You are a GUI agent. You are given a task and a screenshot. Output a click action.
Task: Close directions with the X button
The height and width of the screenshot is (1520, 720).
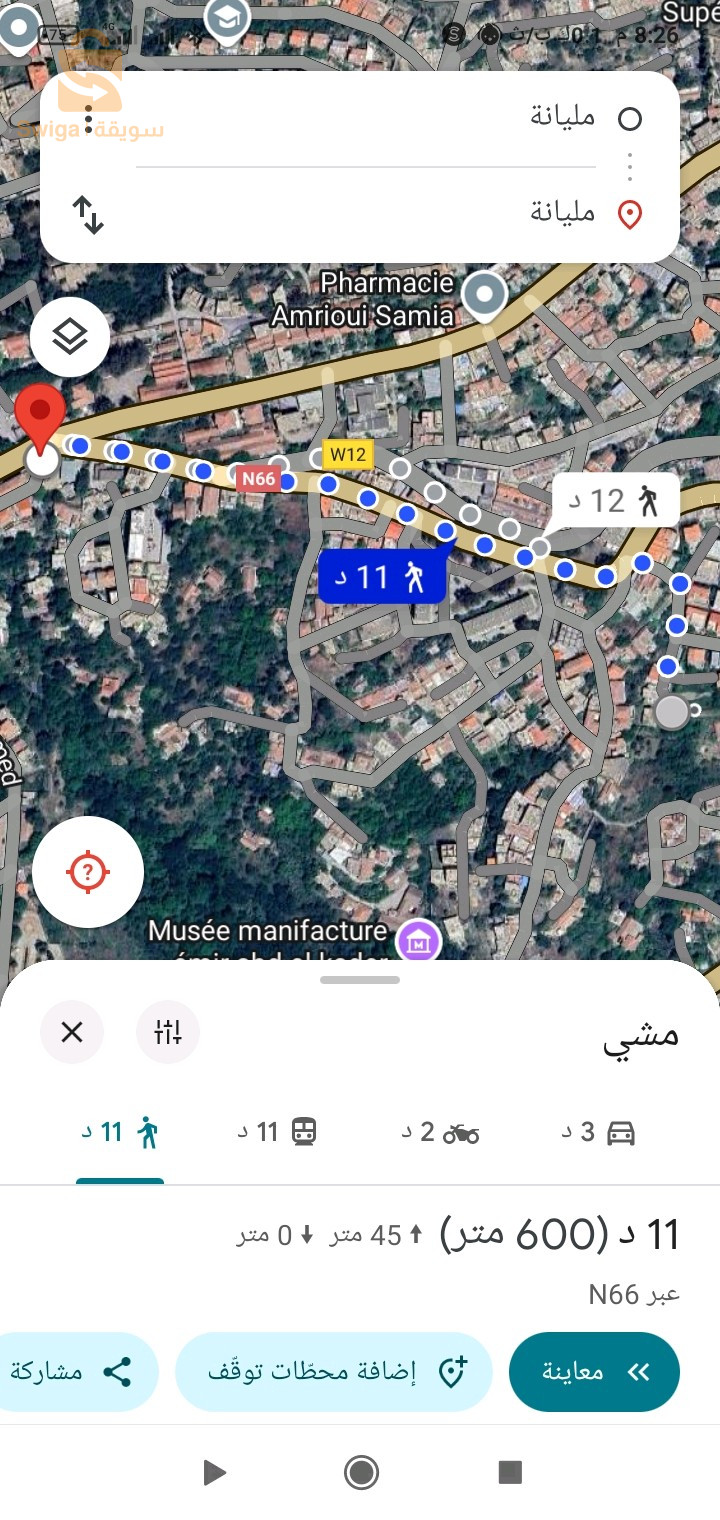(x=71, y=1032)
